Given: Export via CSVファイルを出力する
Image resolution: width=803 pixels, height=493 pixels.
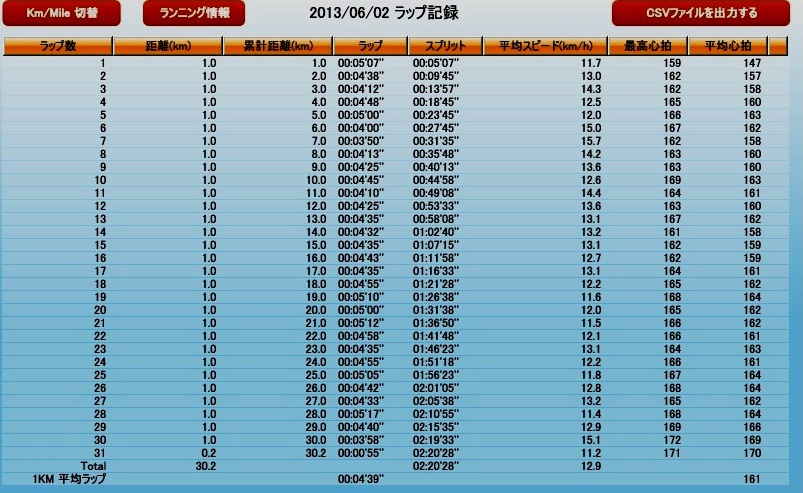Looking at the screenshot, I should tap(701, 13).
